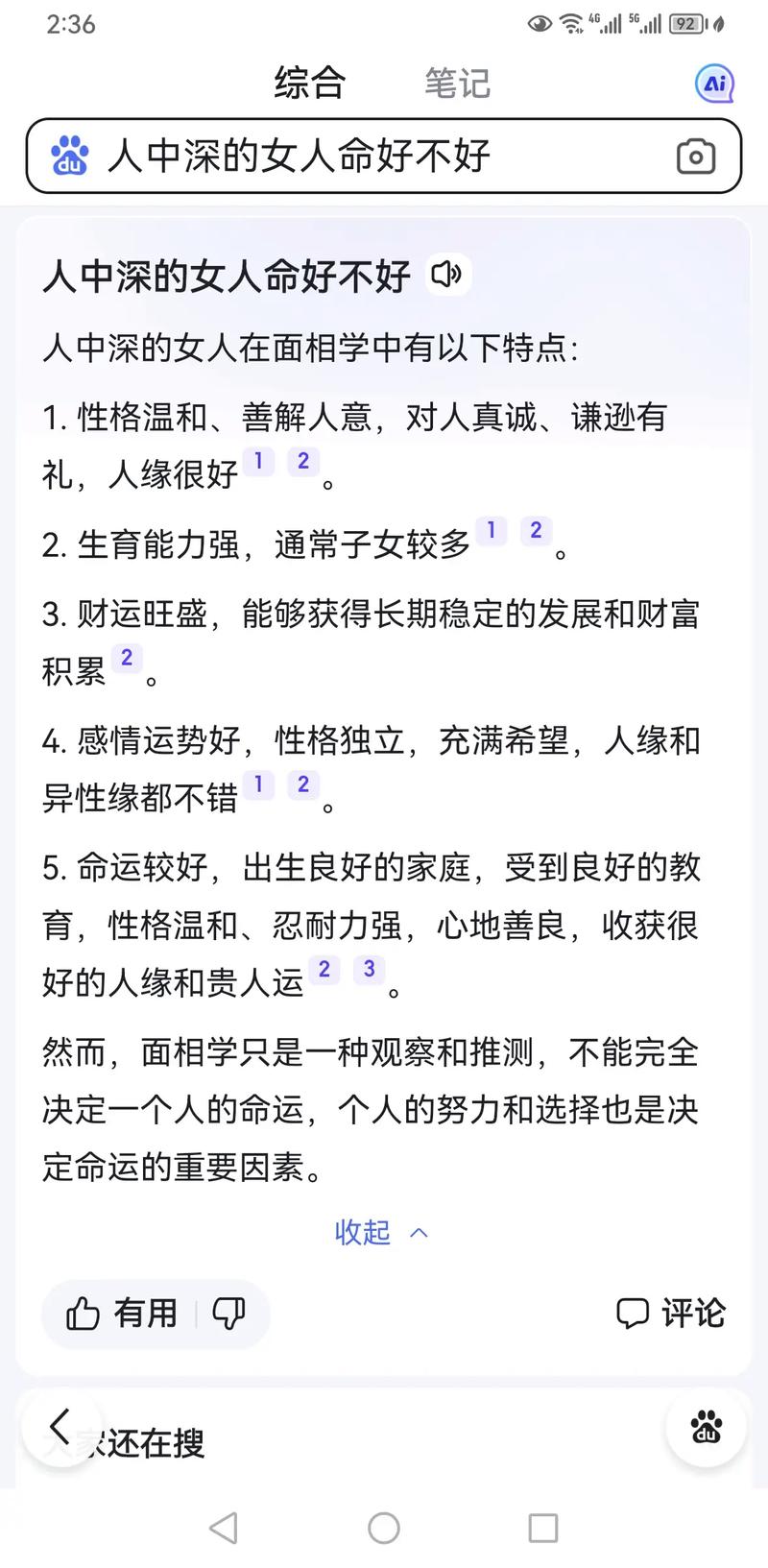Viewport: 768px width, 1568px height.
Task: Mark the answer as 有用
Action: [x=122, y=1313]
